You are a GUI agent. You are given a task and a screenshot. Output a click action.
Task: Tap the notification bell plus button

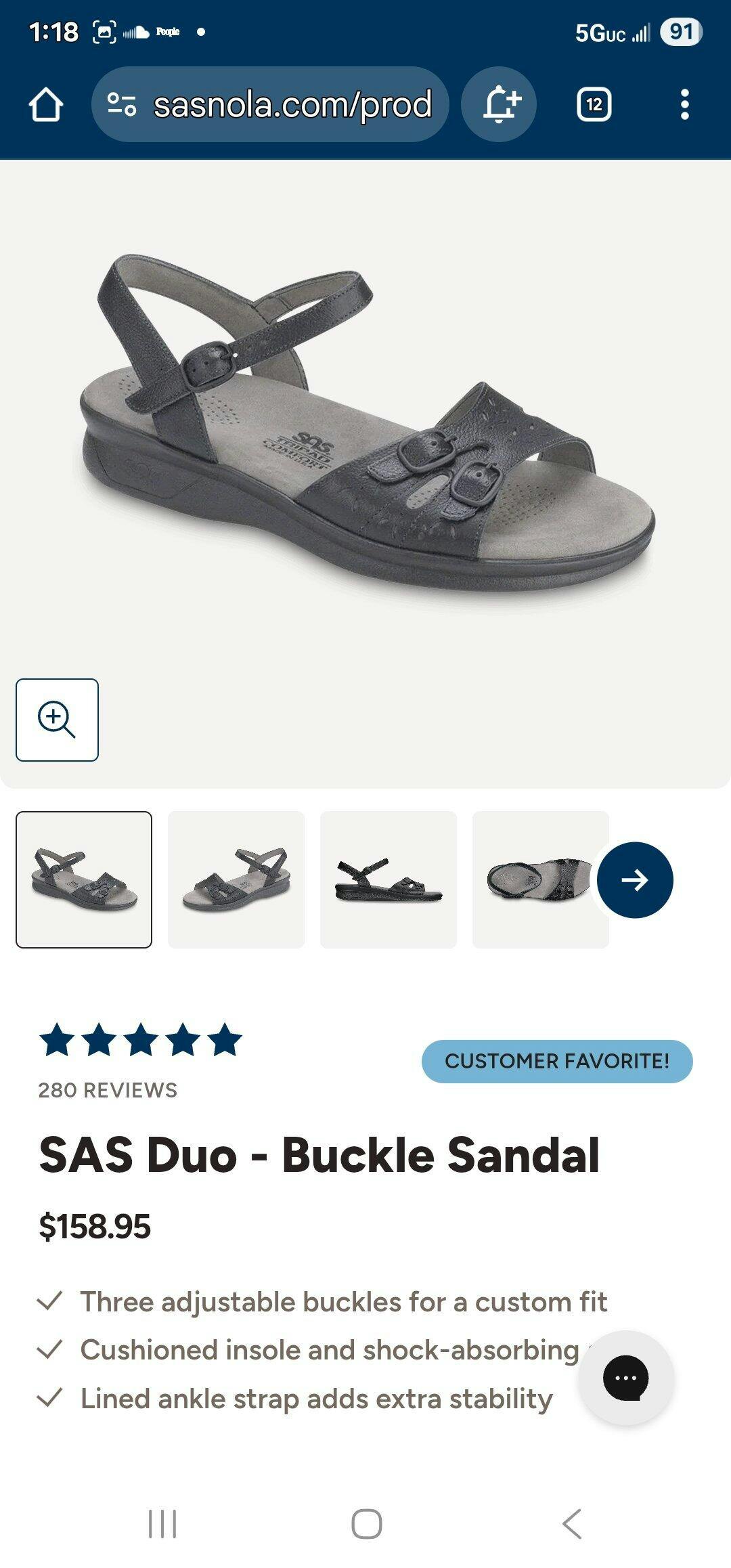coord(500,104)
